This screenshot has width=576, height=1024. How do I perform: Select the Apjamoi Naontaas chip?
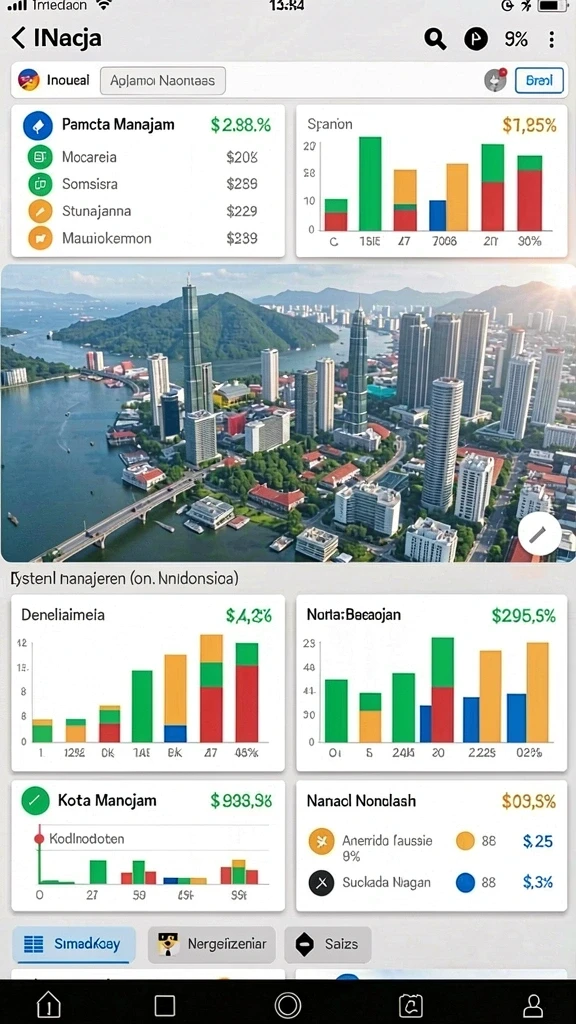click(163, 81)
